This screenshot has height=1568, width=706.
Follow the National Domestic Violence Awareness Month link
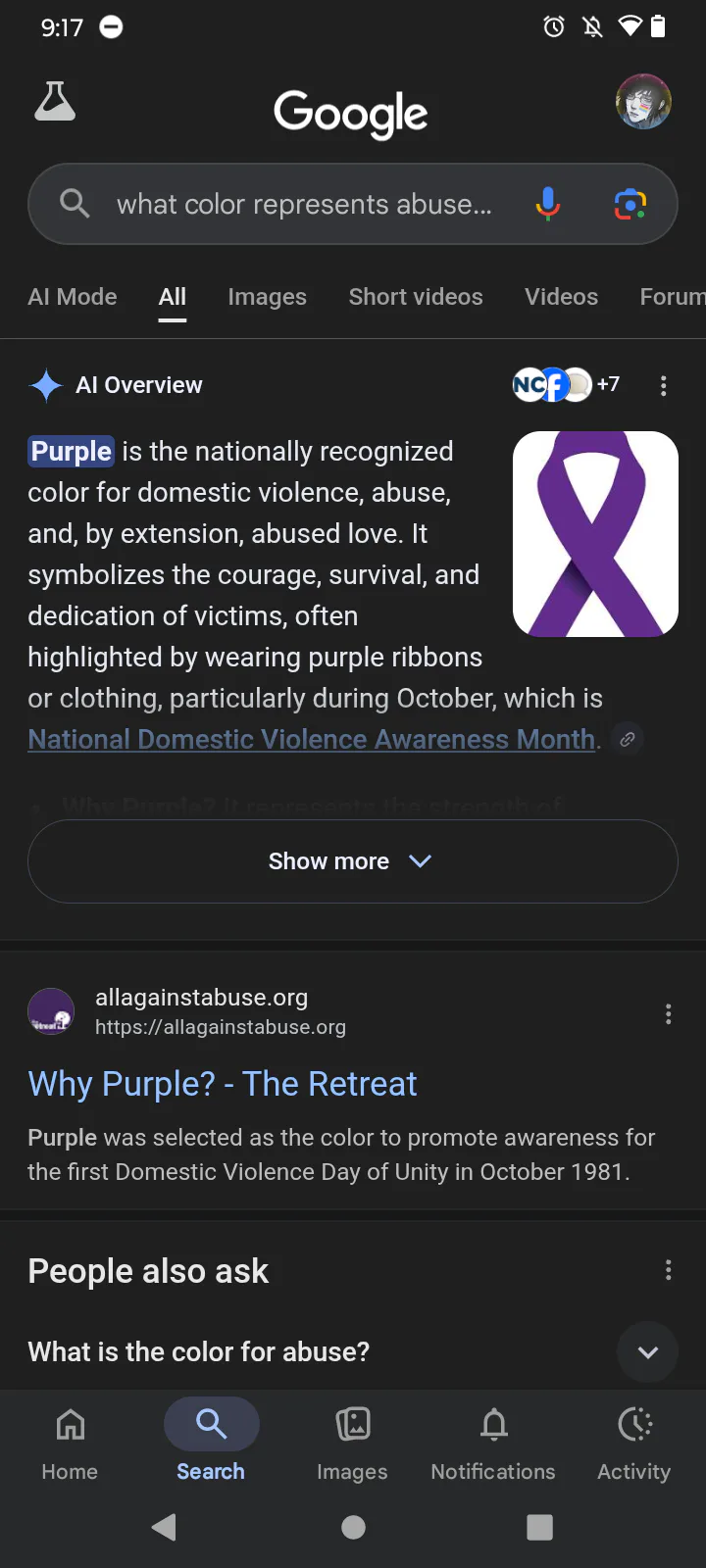pos(312,739)
